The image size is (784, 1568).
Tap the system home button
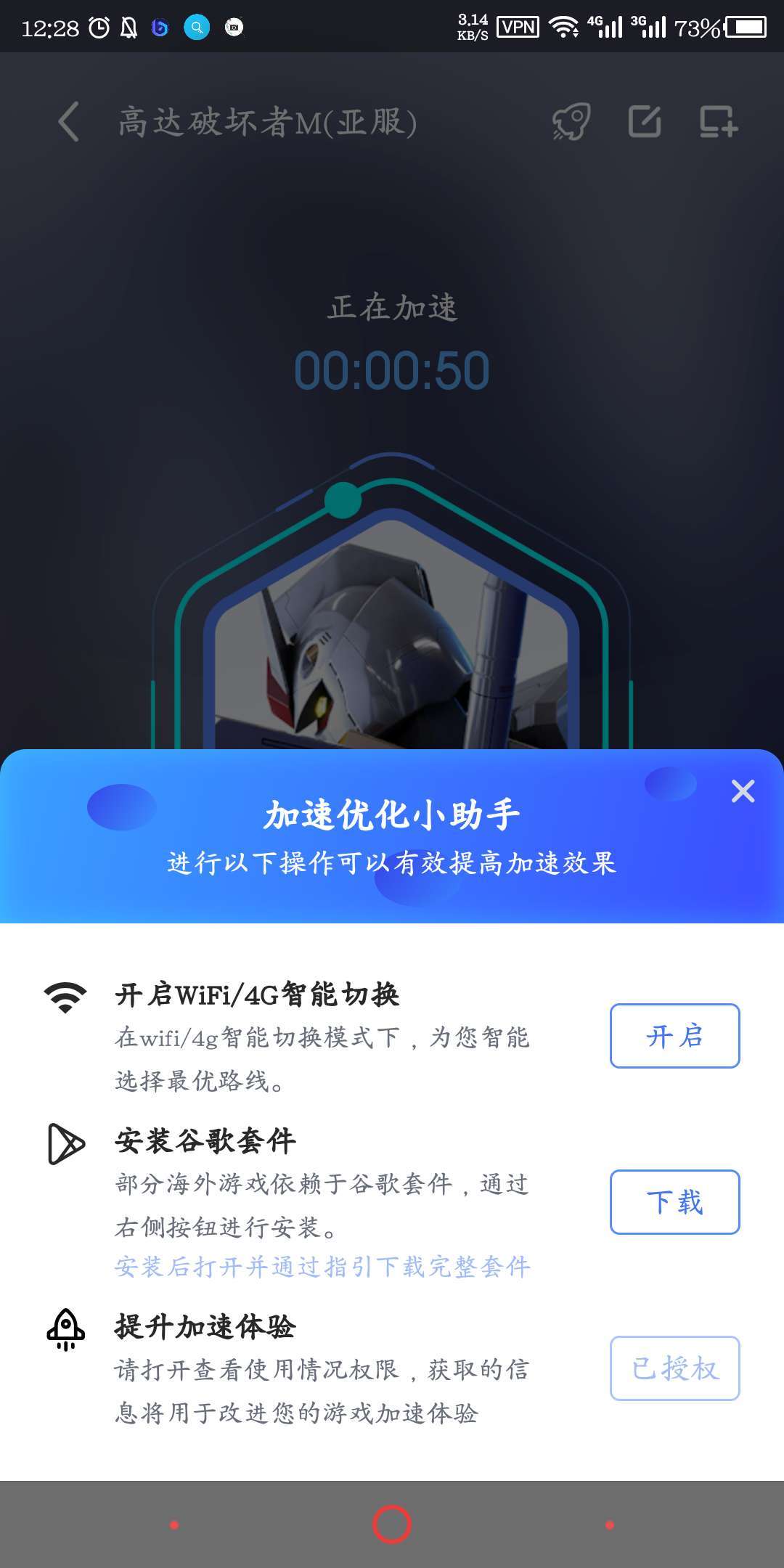pyautogui.click(x=392, y=1524)
